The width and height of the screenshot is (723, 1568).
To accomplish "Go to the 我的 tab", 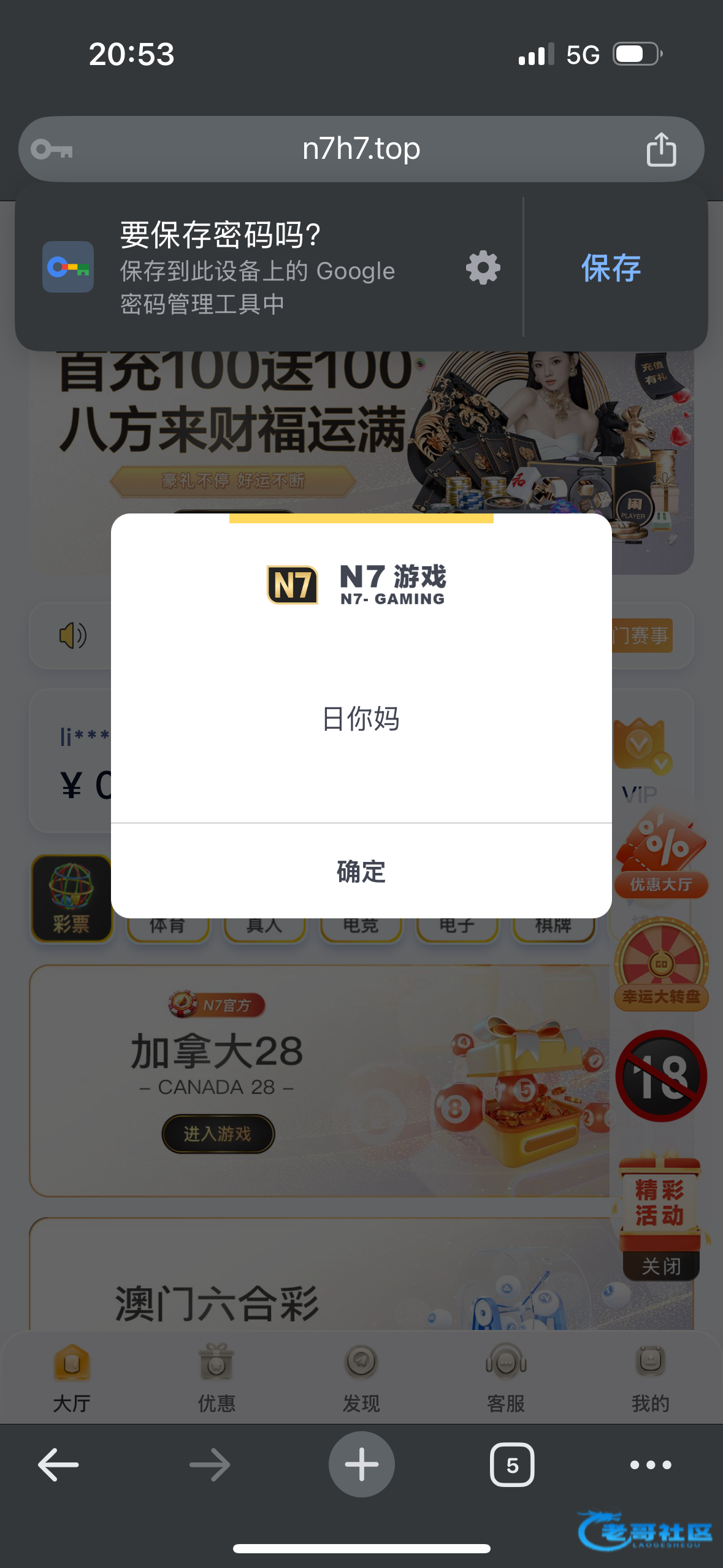I will pos(651,1377).
